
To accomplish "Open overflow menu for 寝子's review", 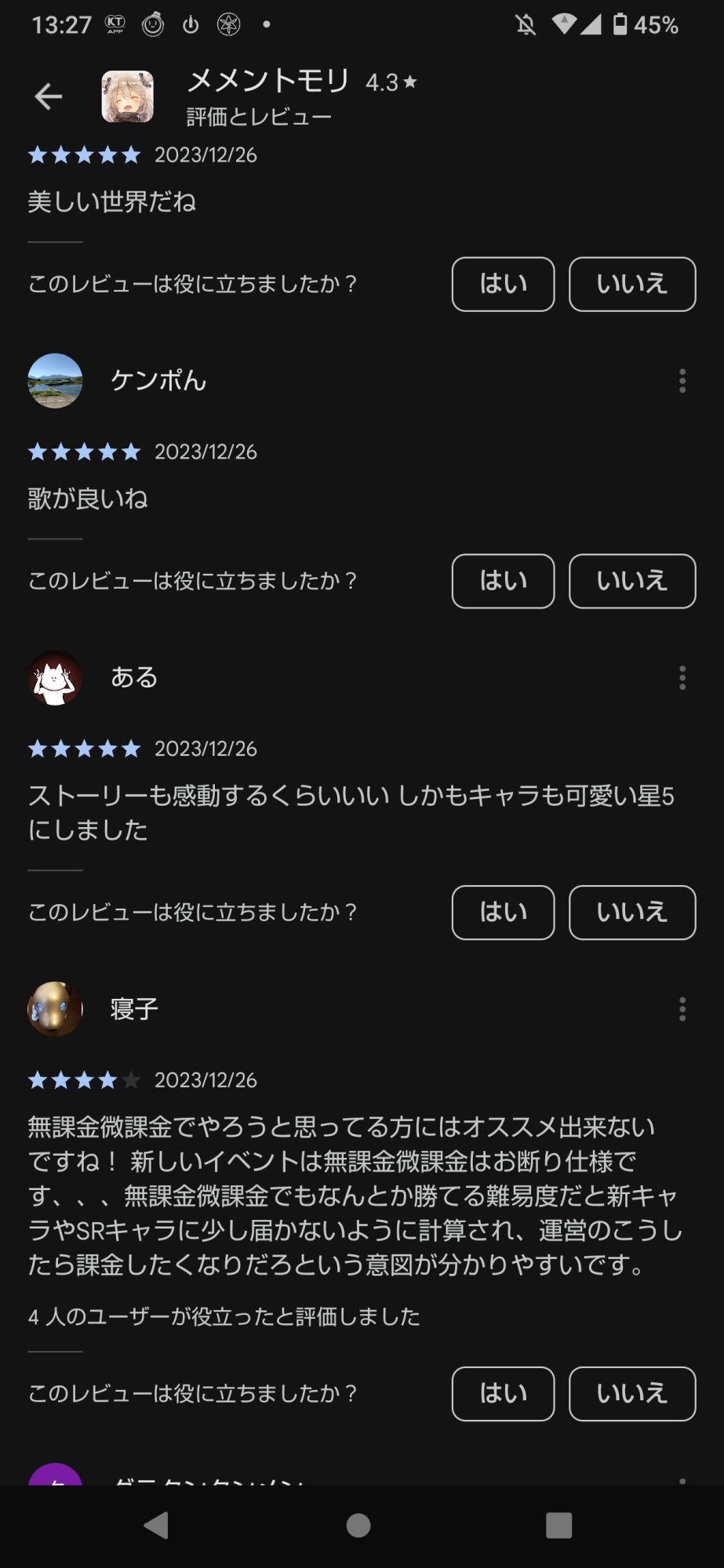I will coord(682,1009).
